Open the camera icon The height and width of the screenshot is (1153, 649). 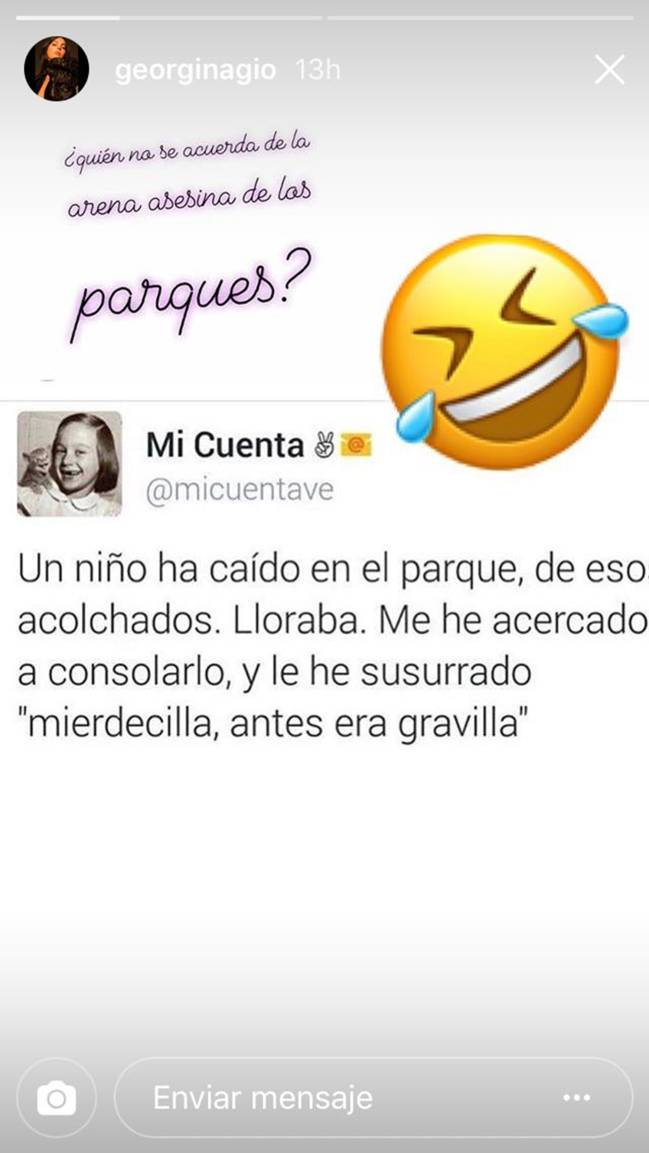tap(57, 1098)
